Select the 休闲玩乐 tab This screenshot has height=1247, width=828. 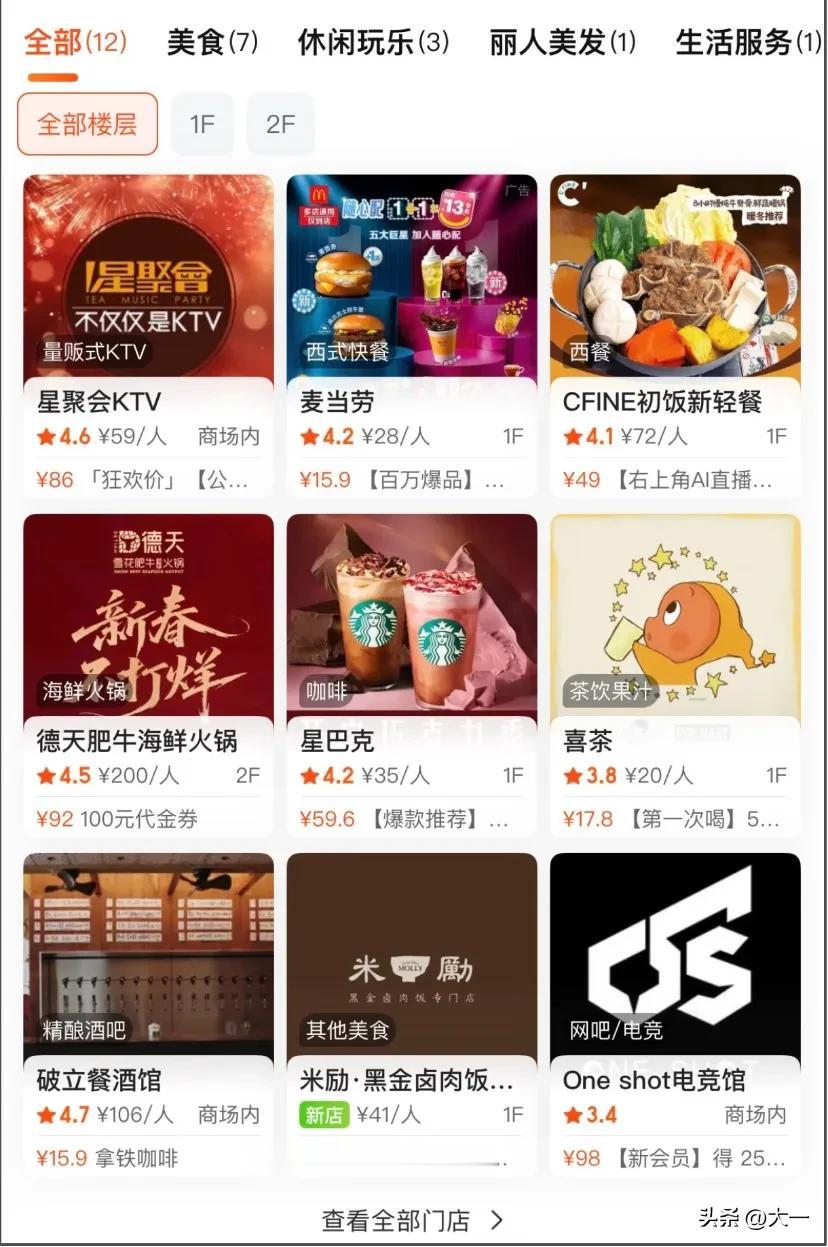pyautogui.click(x=373, y=43)
